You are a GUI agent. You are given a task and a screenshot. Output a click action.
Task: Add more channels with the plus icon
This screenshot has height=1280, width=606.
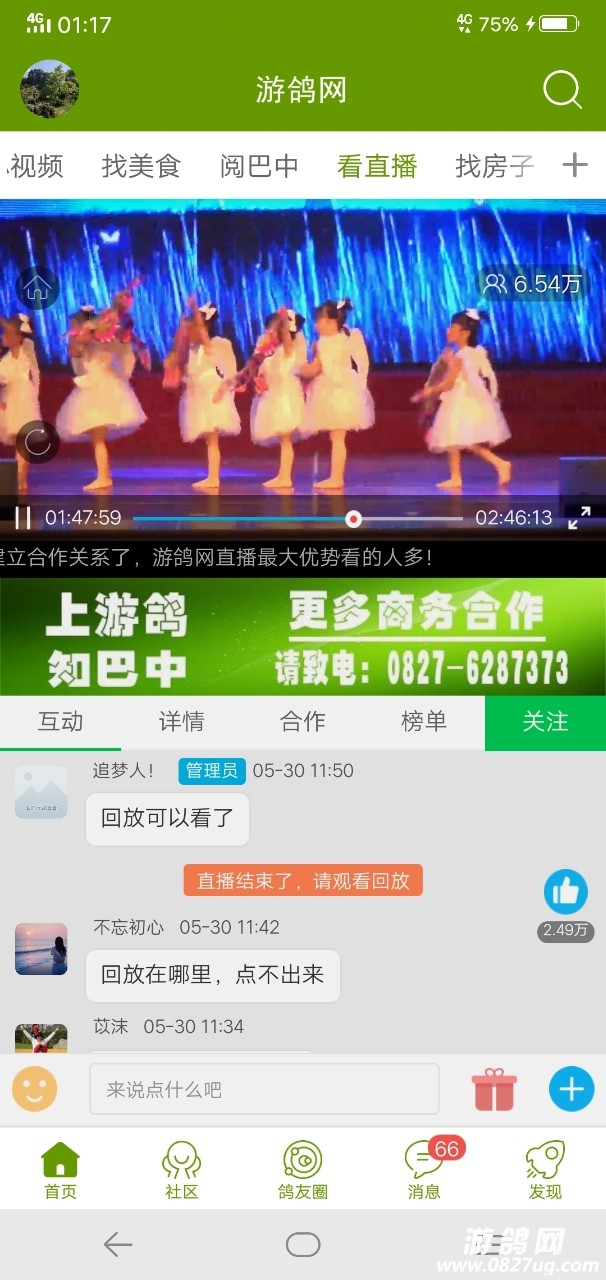tap(574, 165)
